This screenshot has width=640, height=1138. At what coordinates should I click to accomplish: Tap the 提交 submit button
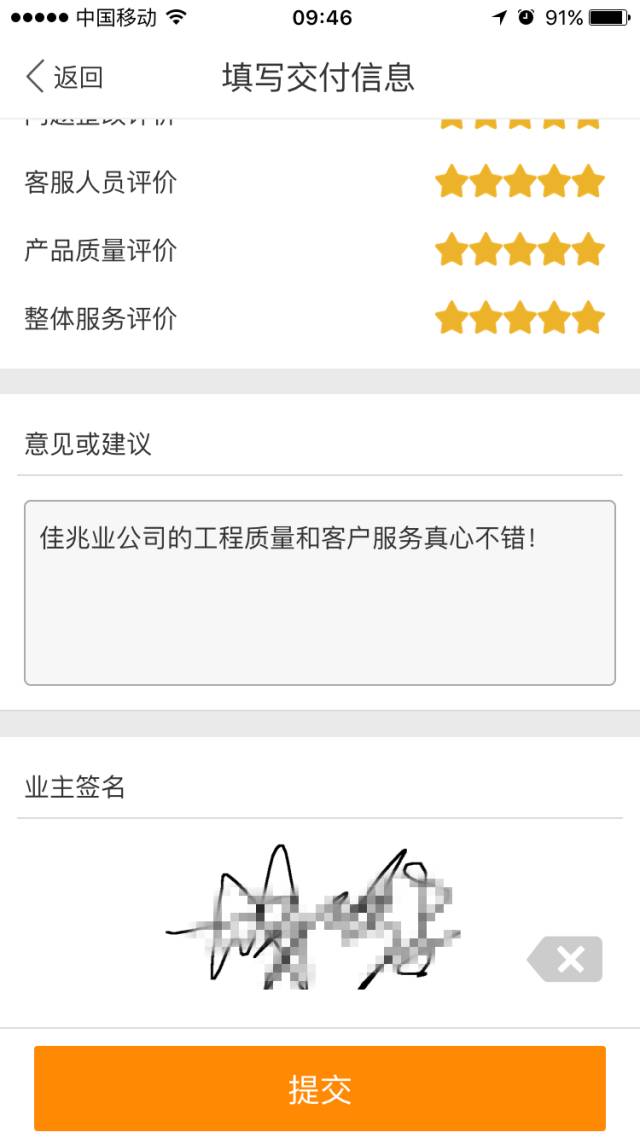point(320,1089)
